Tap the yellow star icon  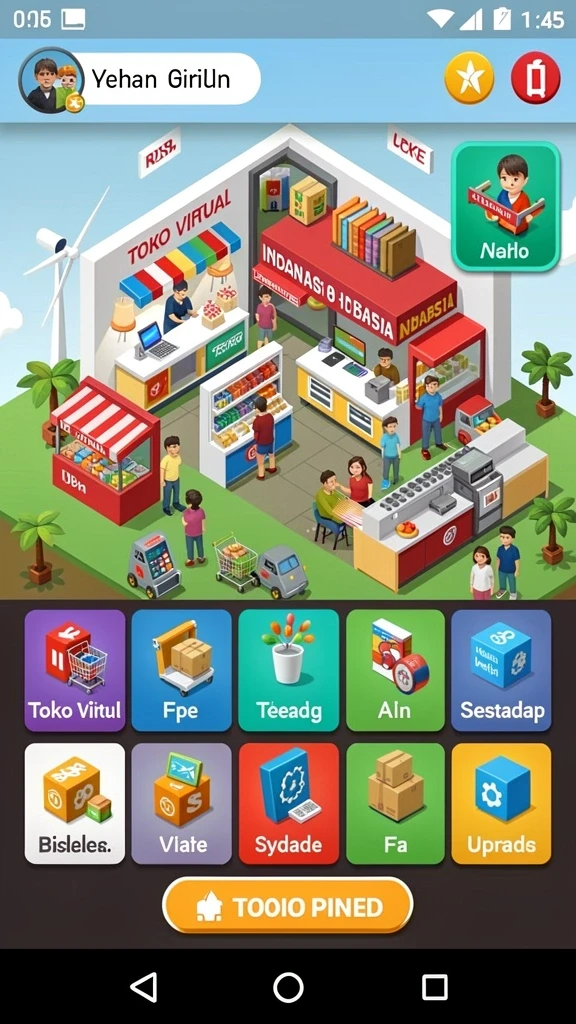[x=470, y=78]
